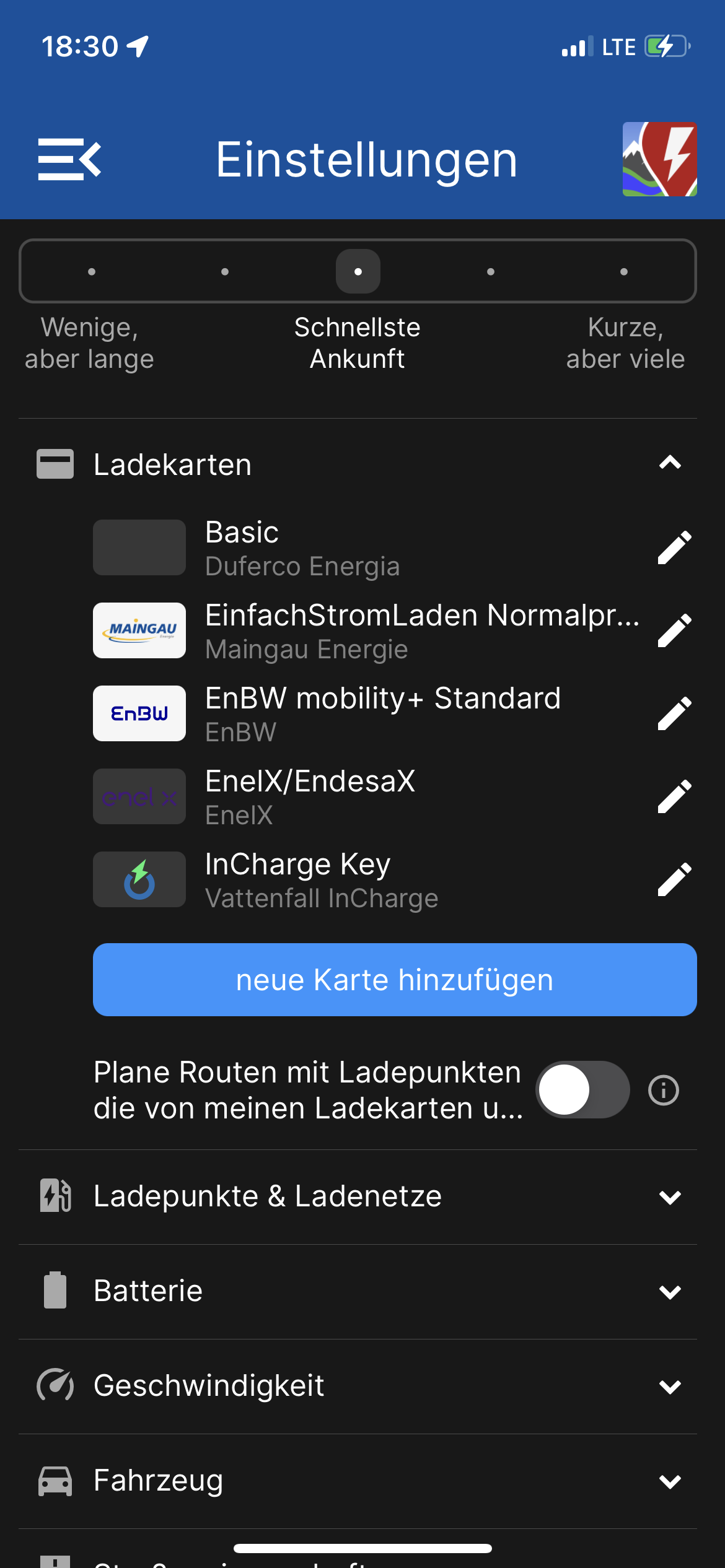Select the leftmost charging-stop preference dot
This screenshot has width=725, height=1568.
92,271
